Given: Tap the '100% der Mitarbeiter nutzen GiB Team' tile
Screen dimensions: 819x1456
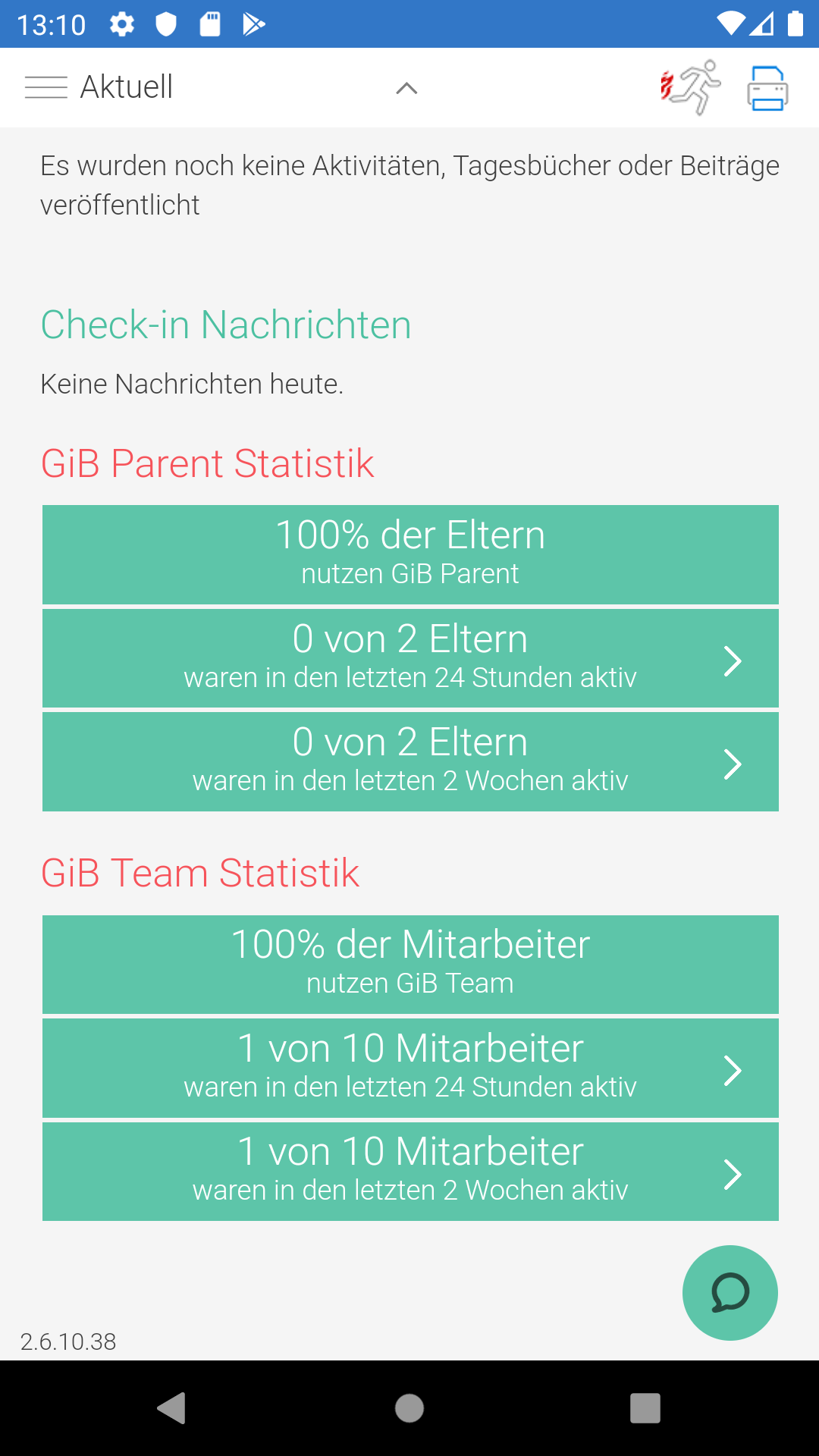Looking at the screenshot, I should 409,963.
